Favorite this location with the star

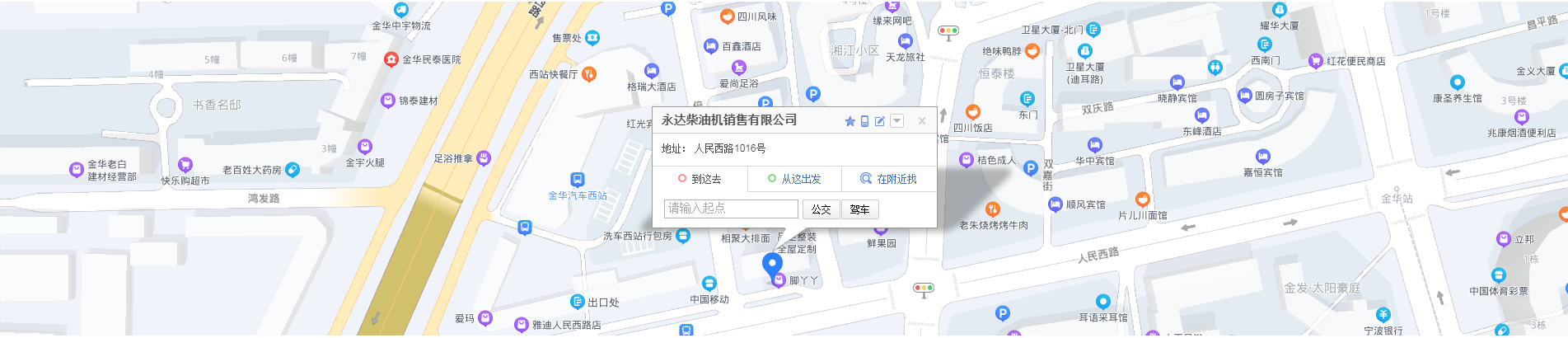pos(850,121)
